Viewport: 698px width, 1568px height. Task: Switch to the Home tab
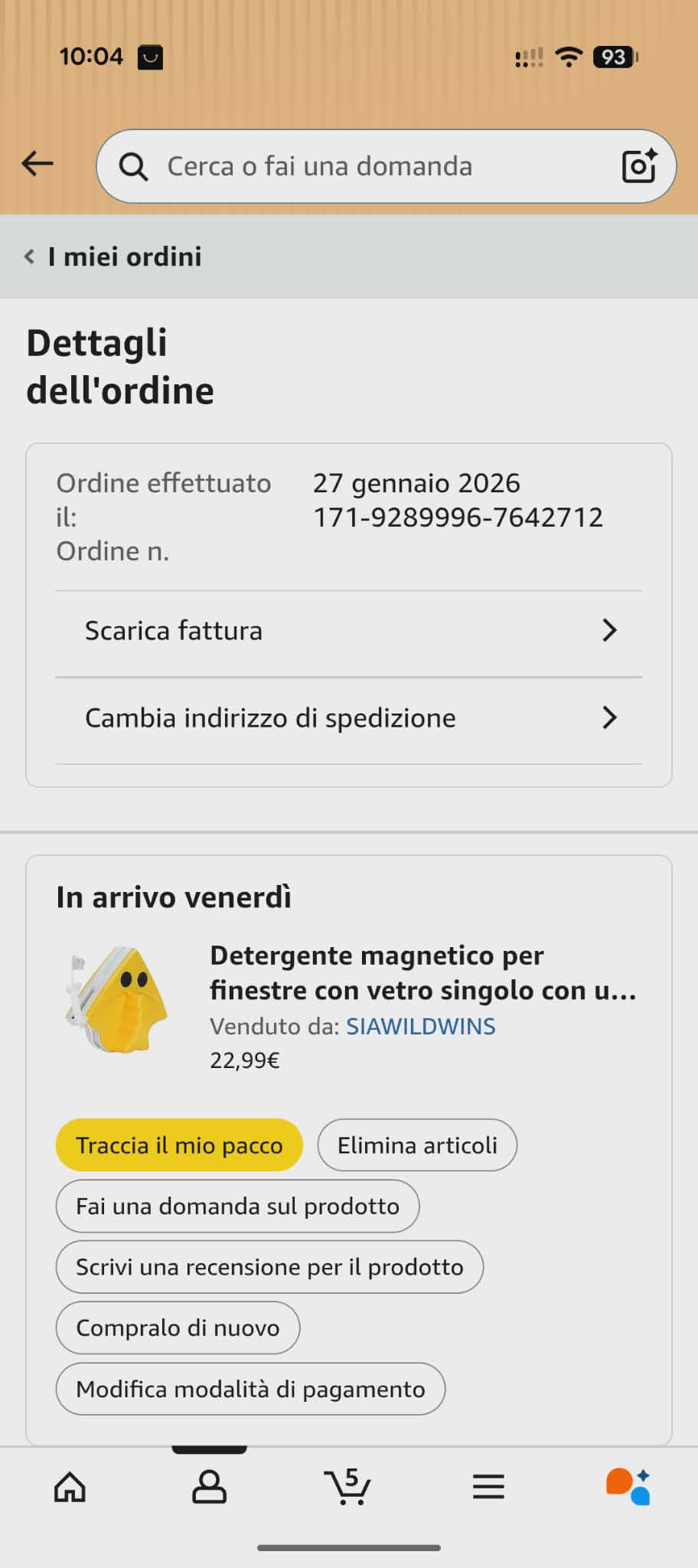tap(70, 1487)
